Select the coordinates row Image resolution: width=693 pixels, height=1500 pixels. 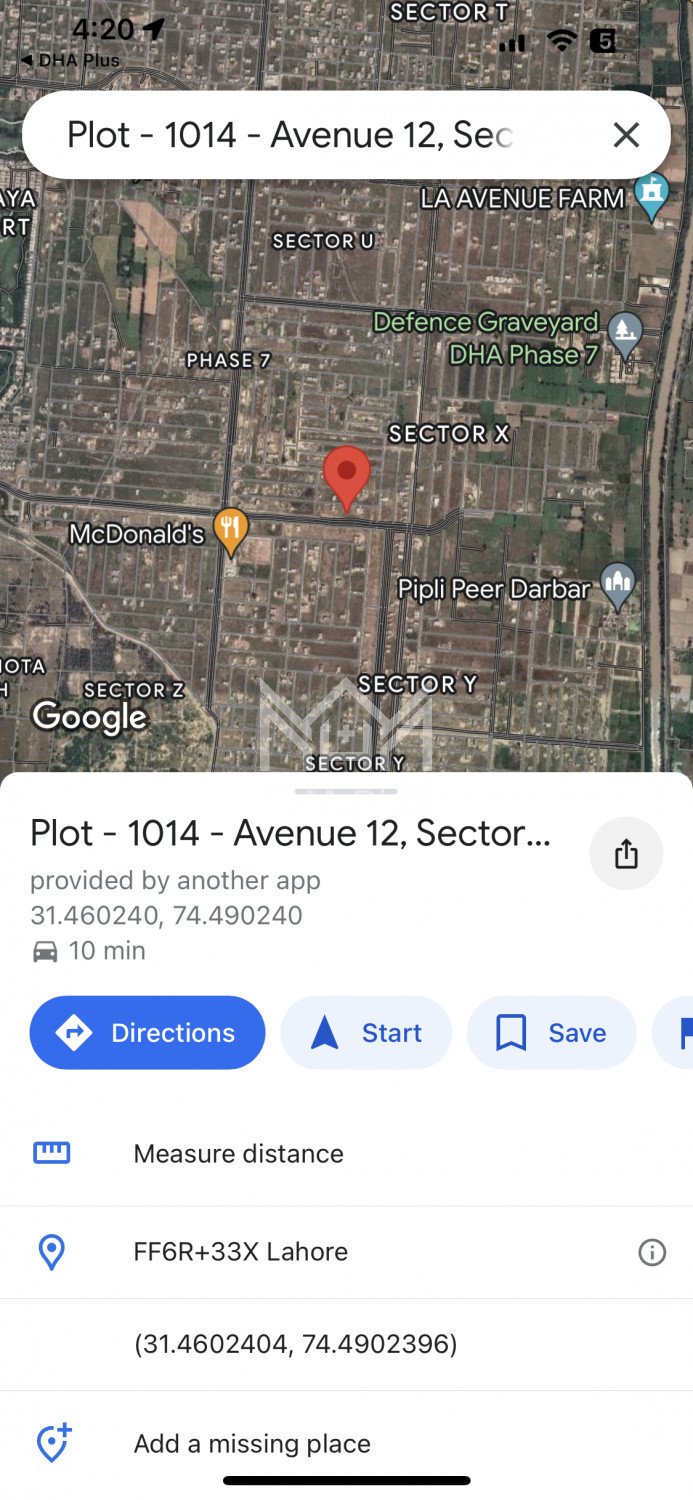click(x=295, y=1345)
